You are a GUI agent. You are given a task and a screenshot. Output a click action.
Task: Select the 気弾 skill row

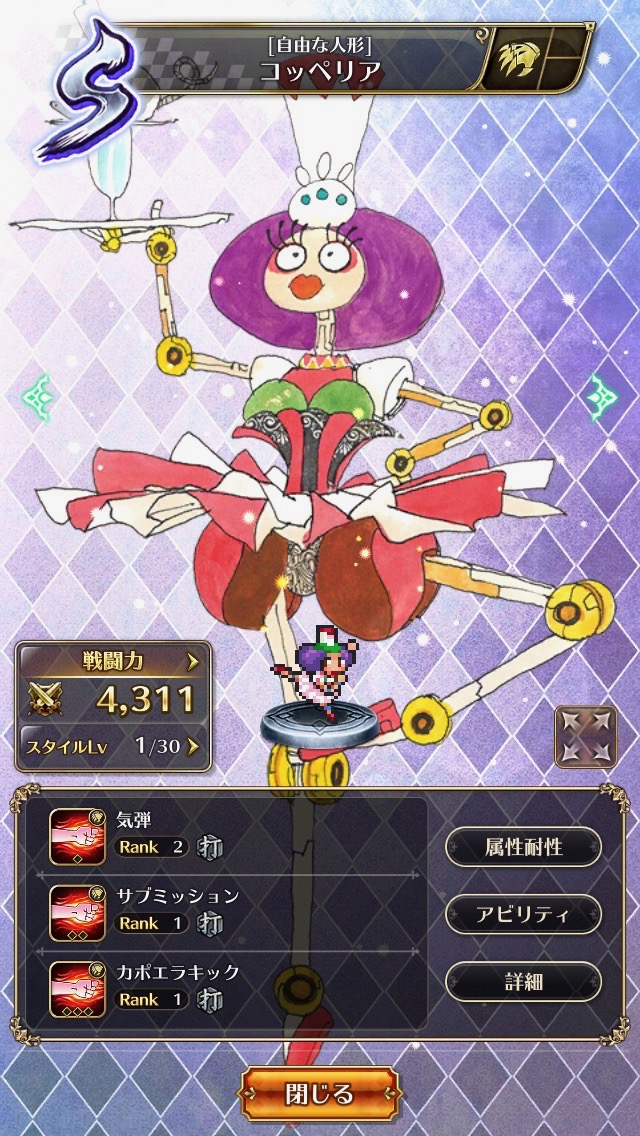(x=230, y=835)
